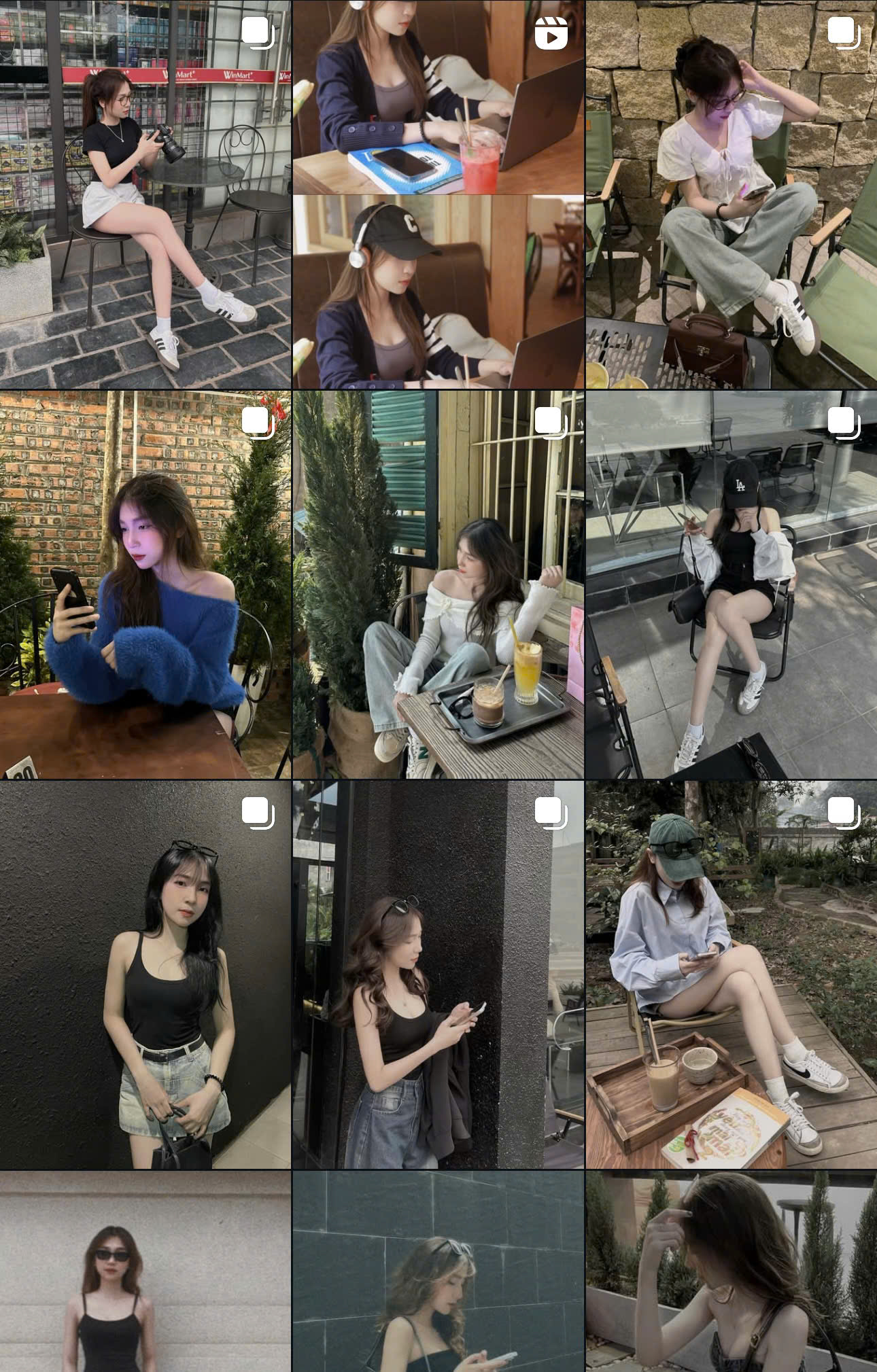This screenshot has width=877, height=1372.
Task: Open the post with drinks on tray
Action: pos(438,584)
